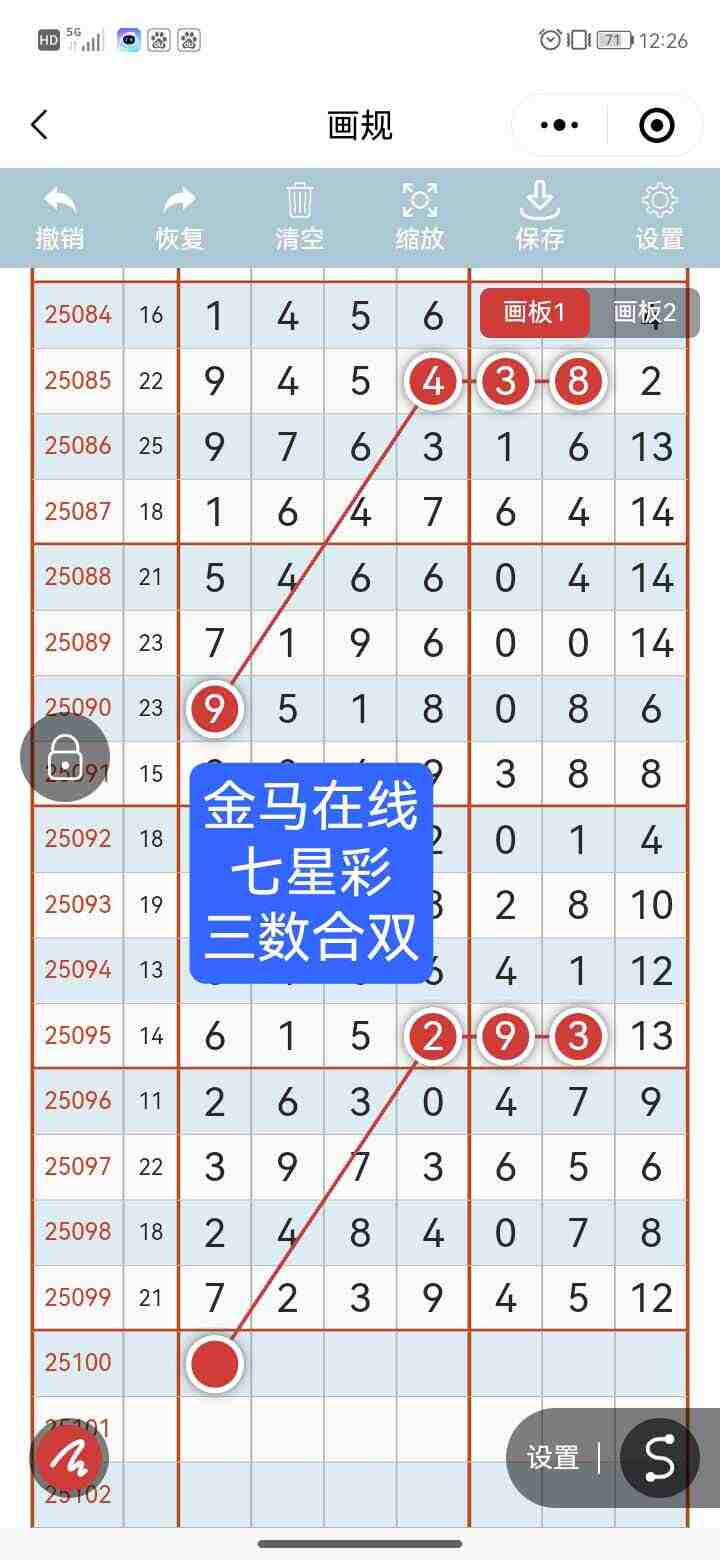Toggle the red circle mark on number 9
This screenshot has width=720, height=1560.
214,708
